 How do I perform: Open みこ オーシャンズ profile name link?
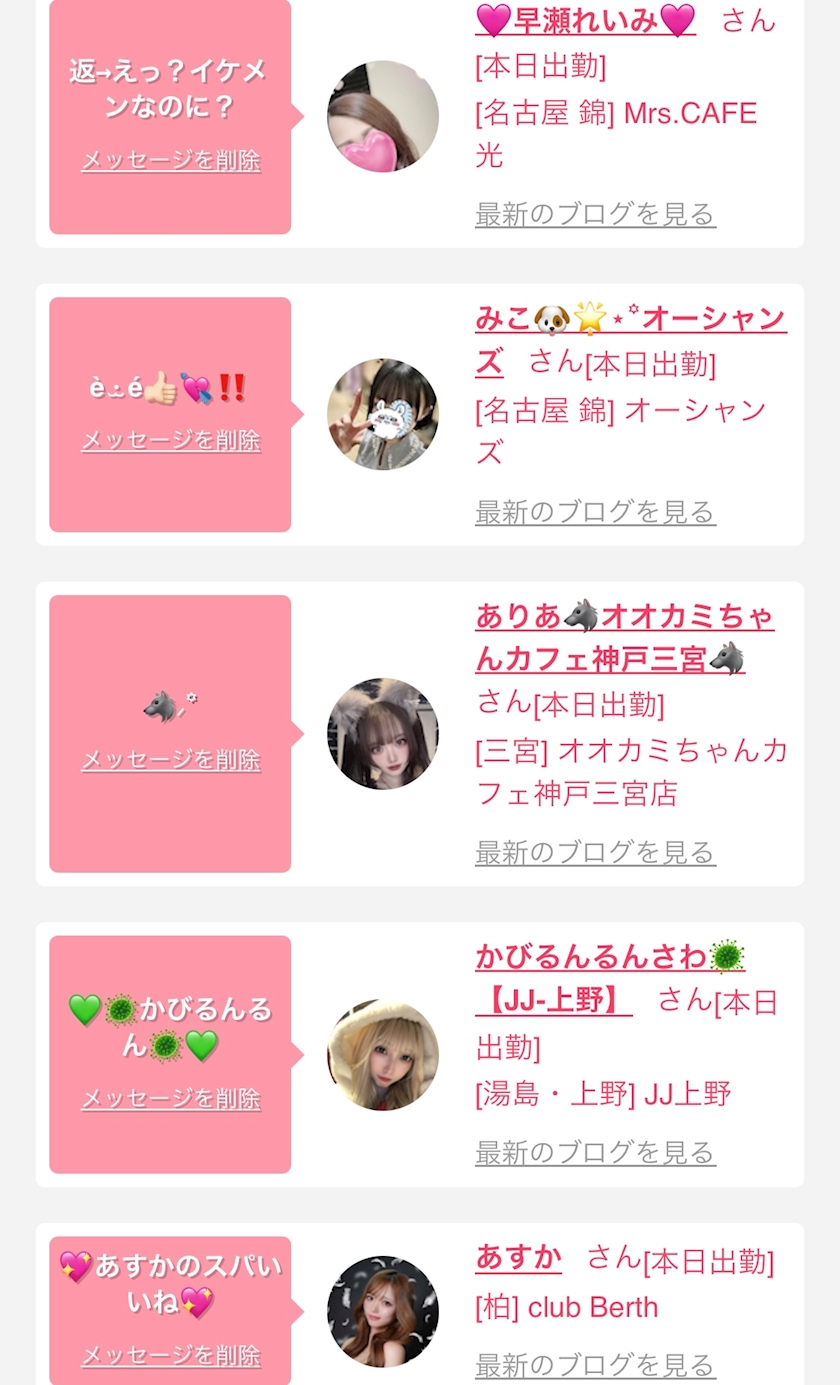pyautogui.click(x=631, y=340)
